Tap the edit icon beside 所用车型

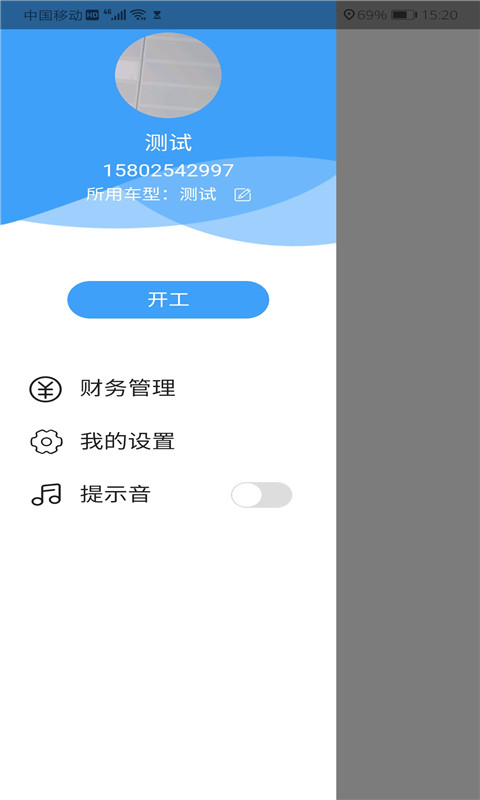(x=242, y=195)
